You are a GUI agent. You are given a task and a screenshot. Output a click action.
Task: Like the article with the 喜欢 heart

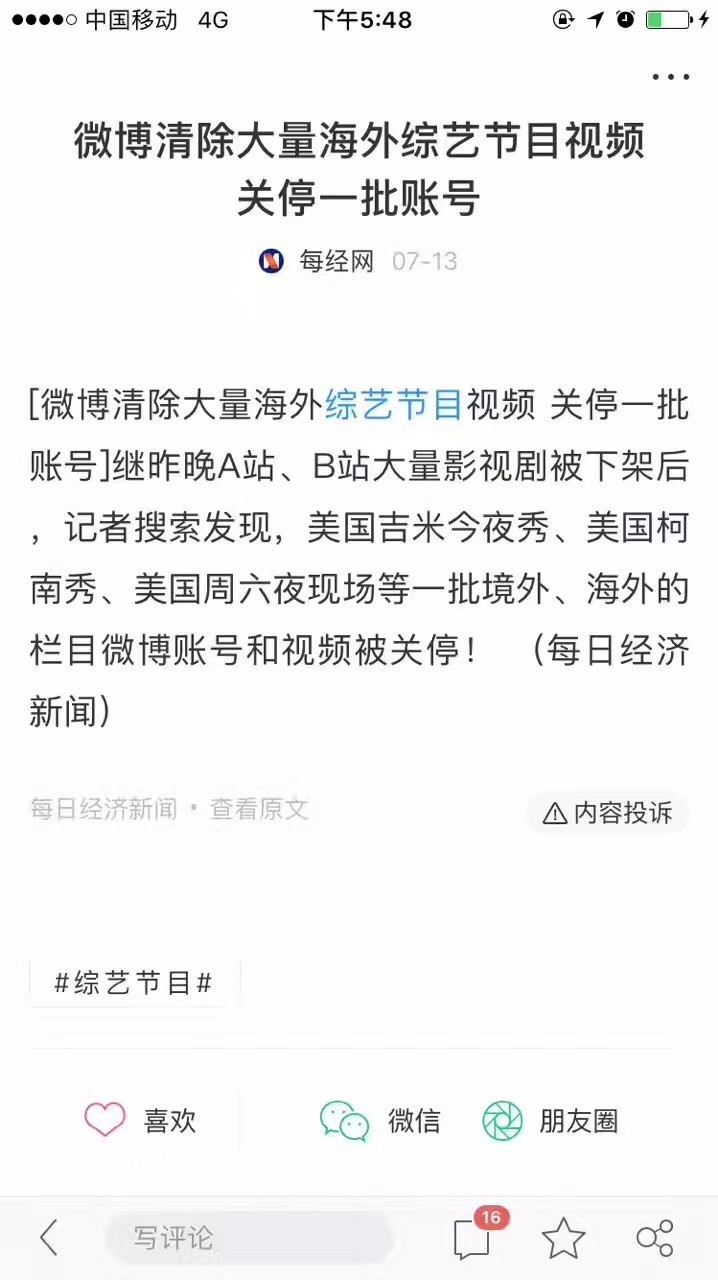140,1121
